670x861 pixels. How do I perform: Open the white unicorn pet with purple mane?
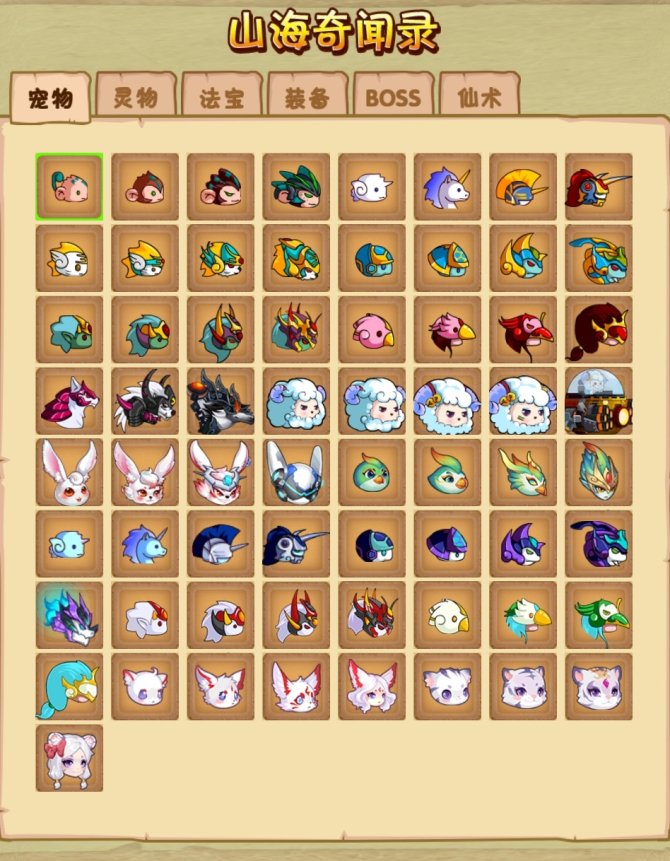447,186
